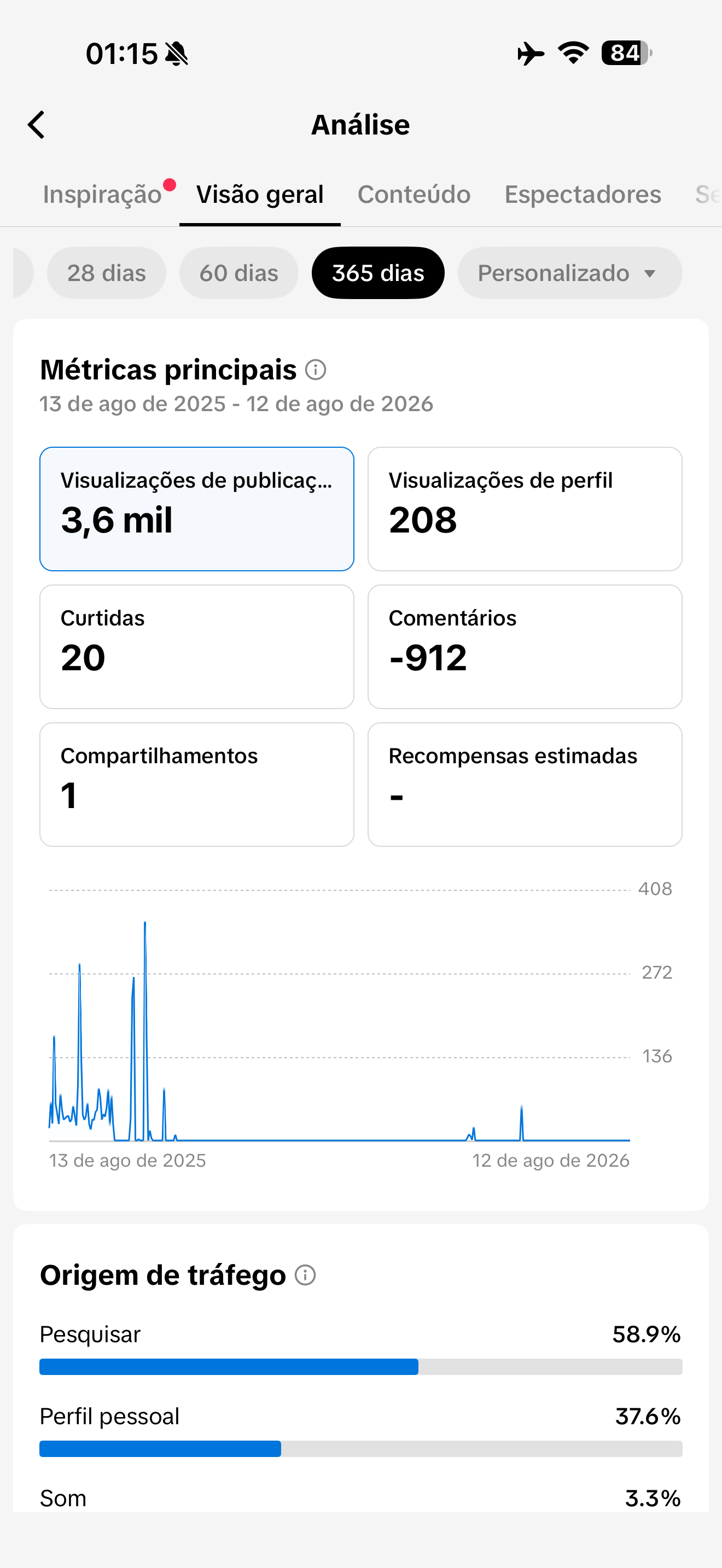Screen dimensions: 722x1568
Task: Switch to the Conteúdo tab
Action: pos(414,195)
